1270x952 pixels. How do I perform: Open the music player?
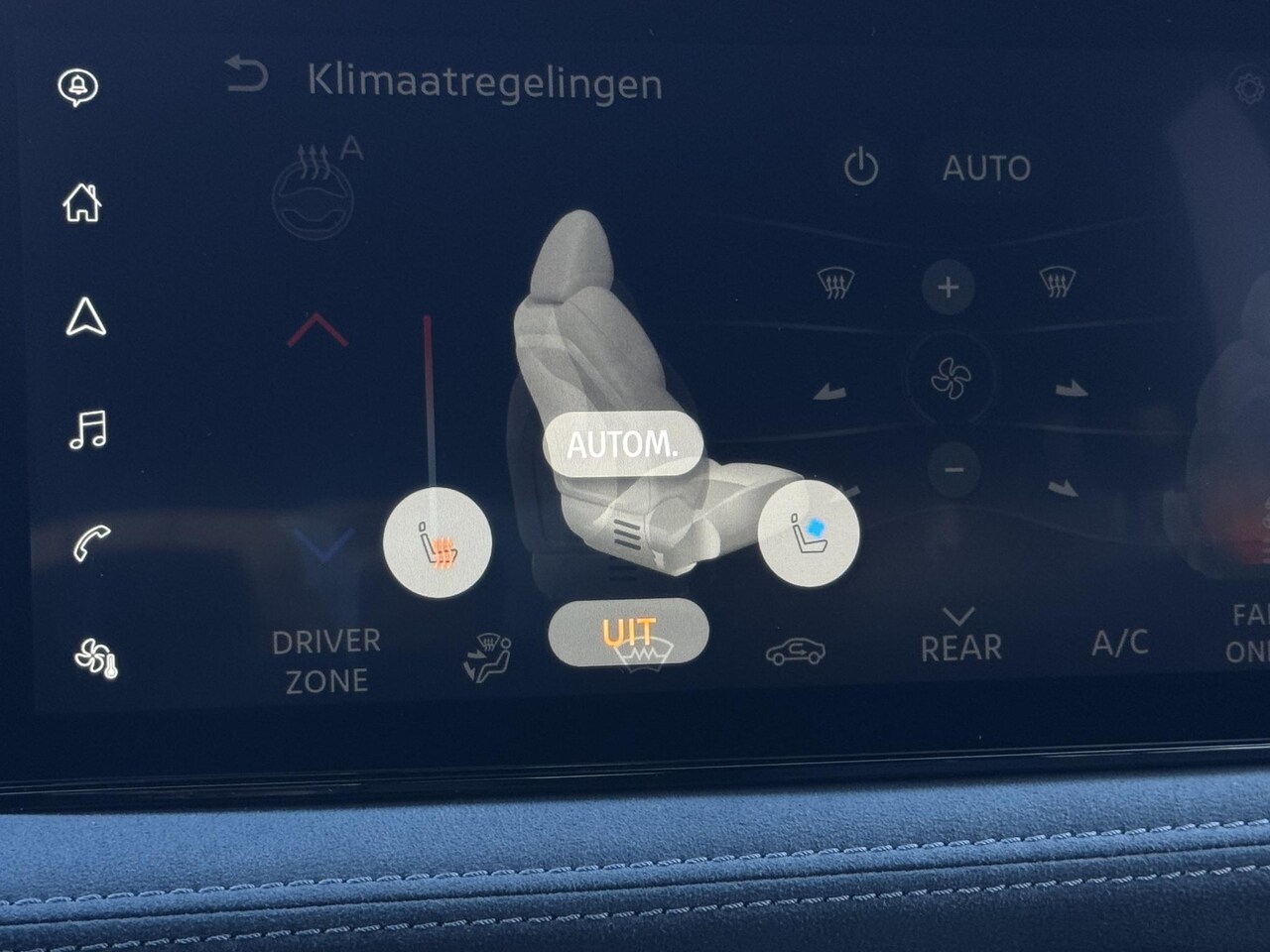tap(88, 430)
